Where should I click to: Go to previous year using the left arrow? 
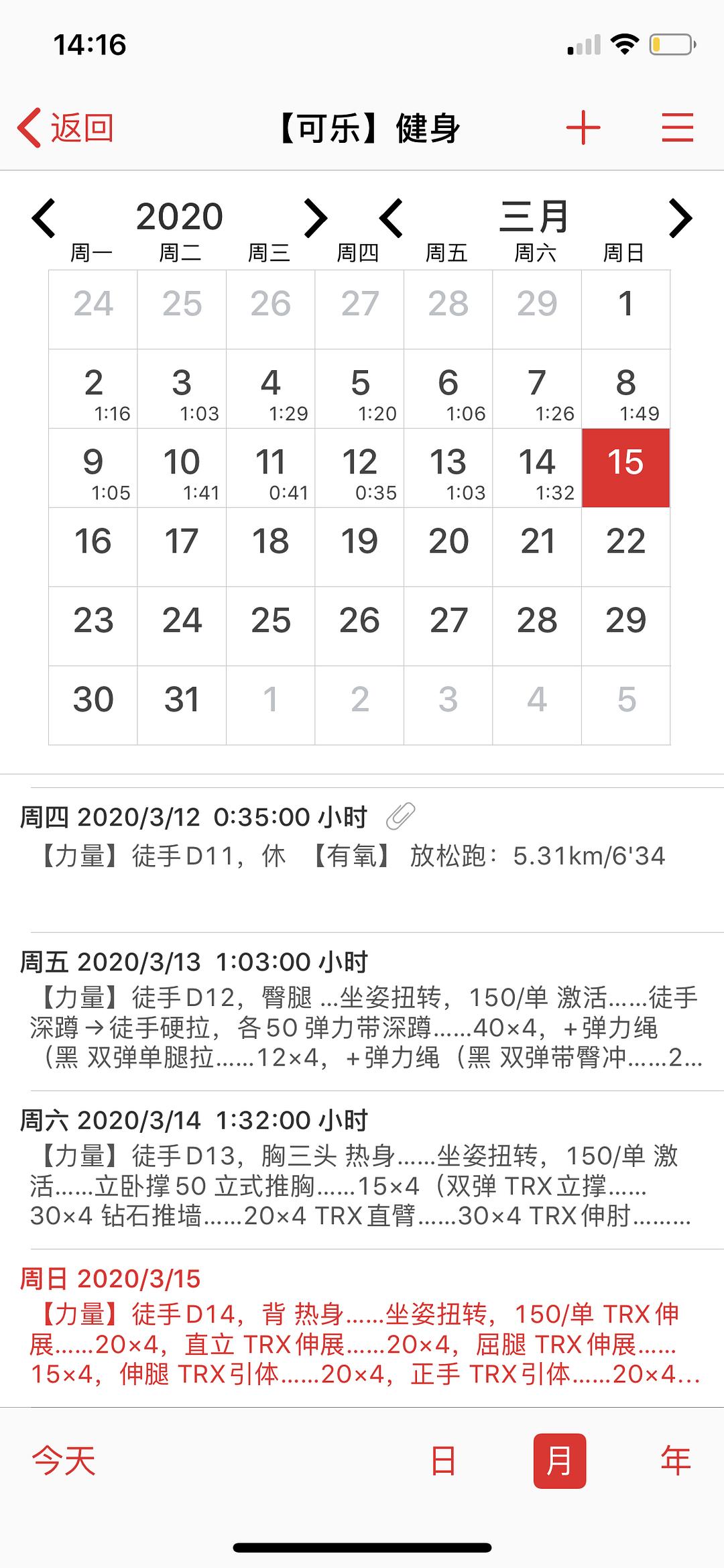(x=44, y=218)
